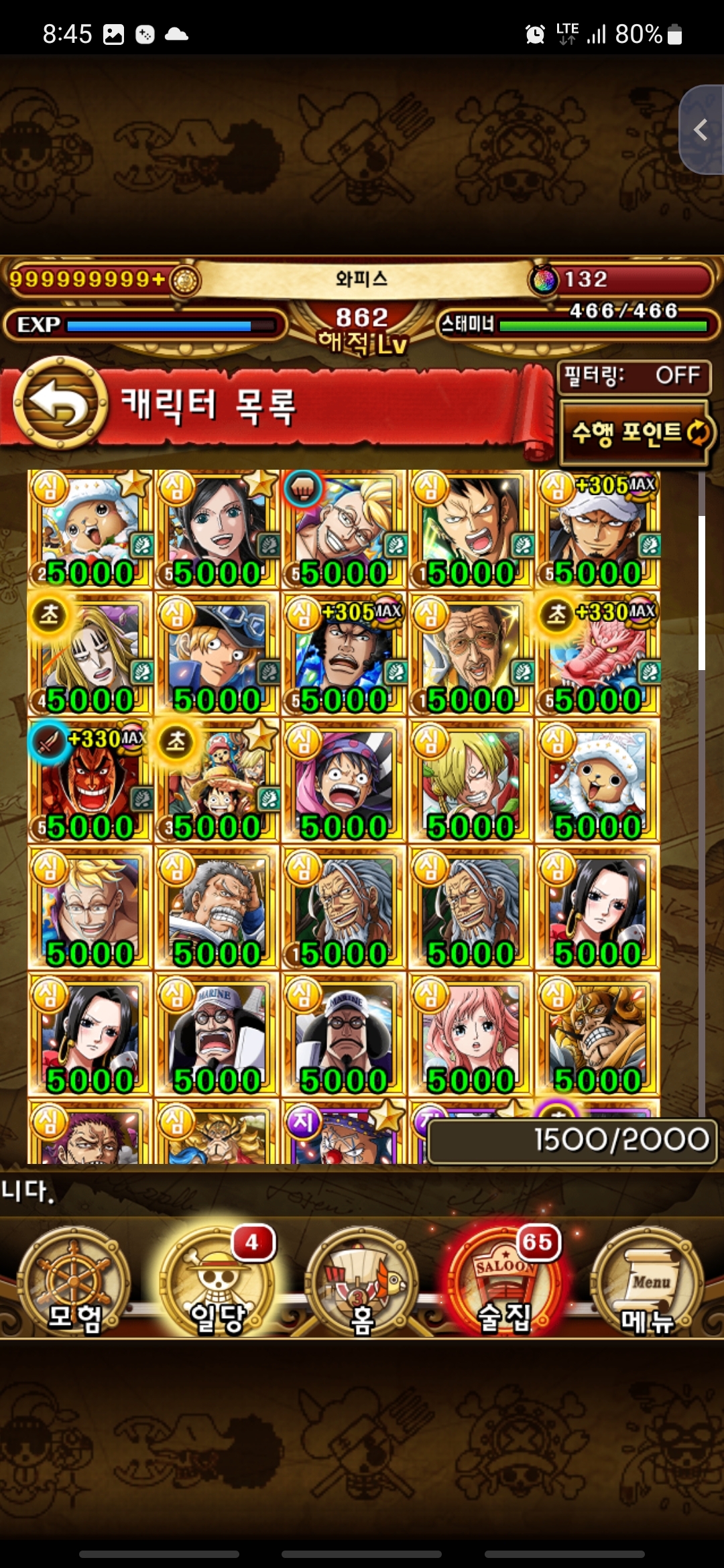Open the Sengoku character with MARINE cap
This screenshot has width=724, height=1568.
(x=217, y=1035)
